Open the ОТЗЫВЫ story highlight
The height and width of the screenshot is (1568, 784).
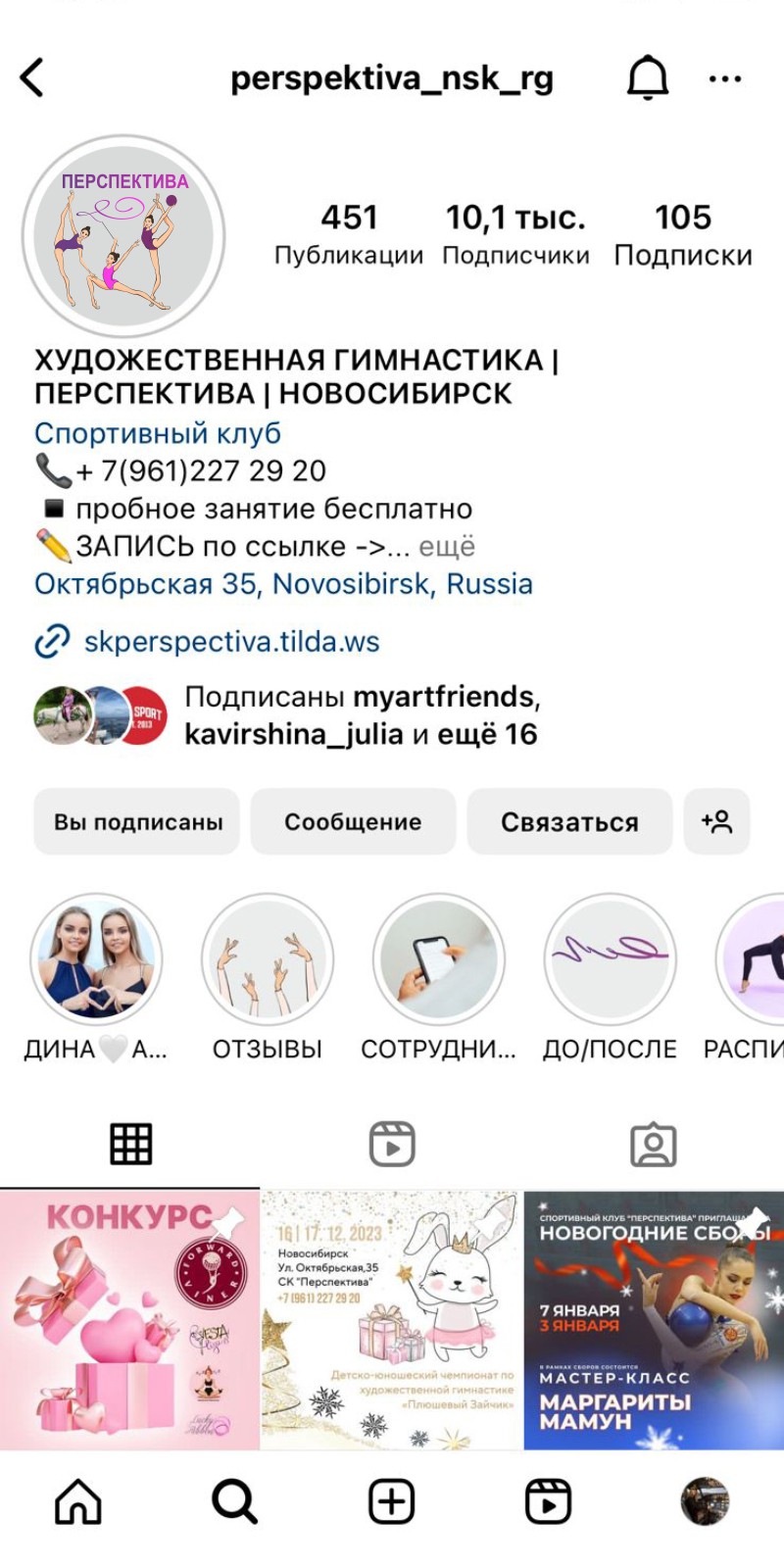point(268,959)
